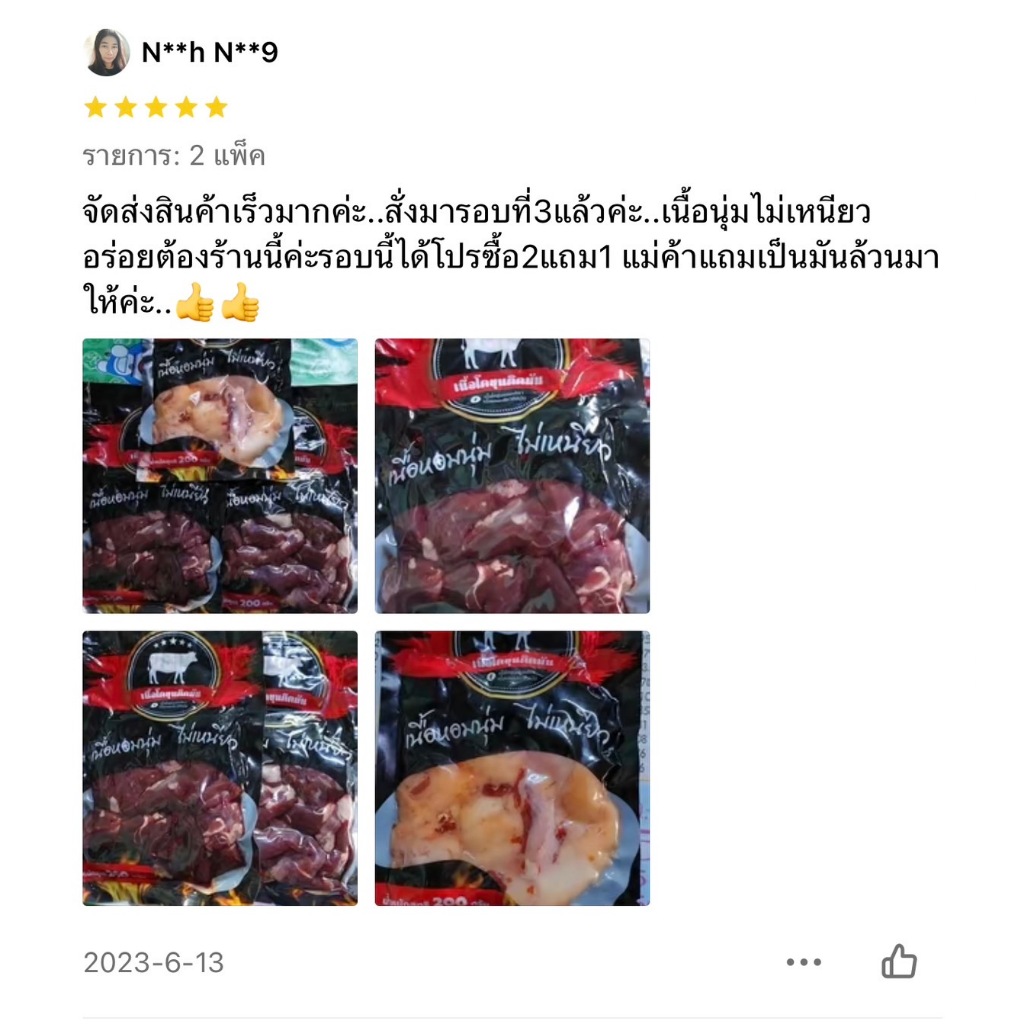Enlarge the photo of two red meat packs
Viewport: 1024px width, 1024px height.
tap(220, 768)
